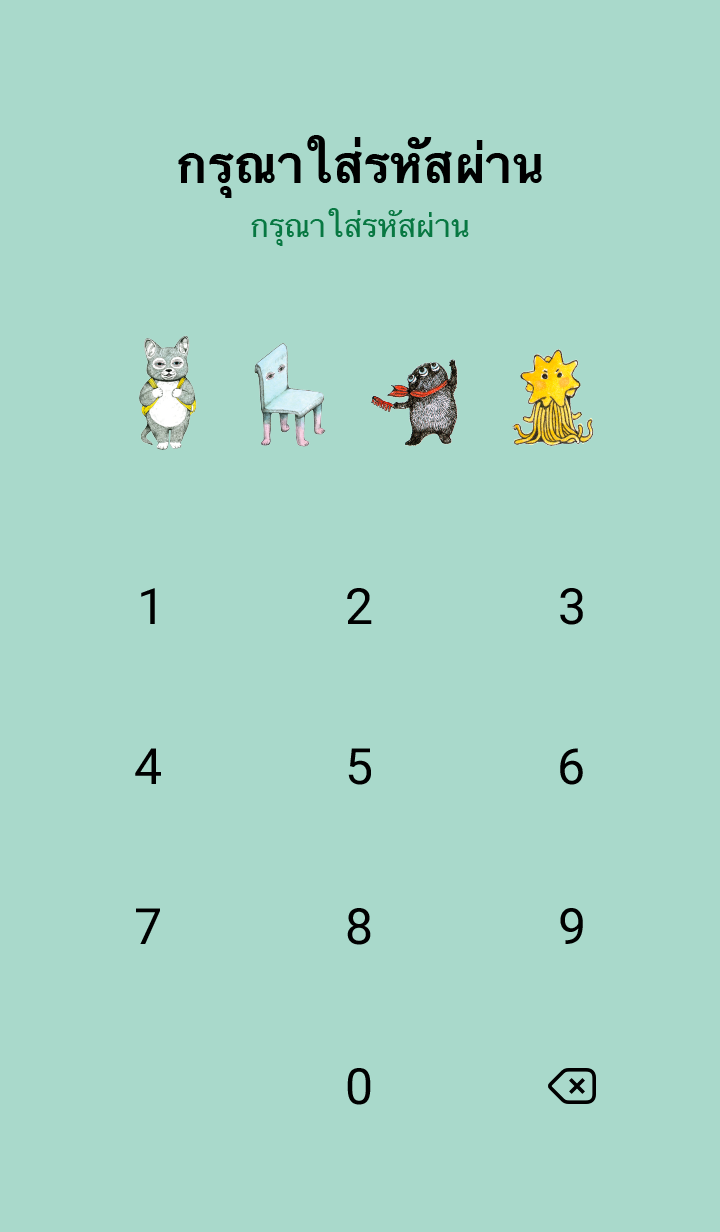This screenshot has height=1232, width=720.
Task: Tap number 8 on the passcode pad
Action: coord(359,927)
